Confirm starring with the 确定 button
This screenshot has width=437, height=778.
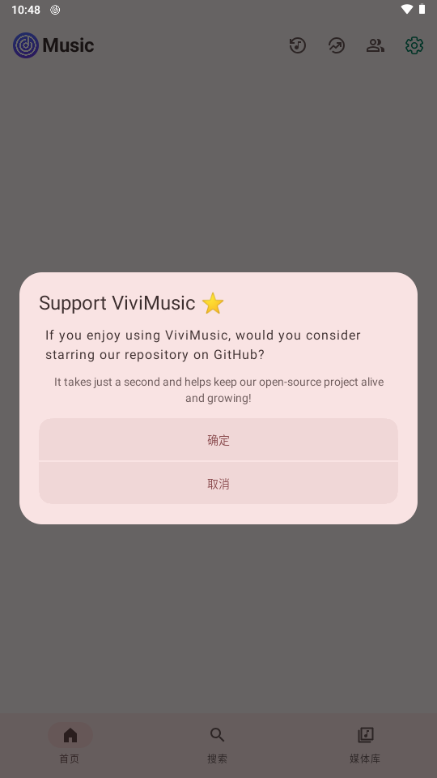coord(218,439)
